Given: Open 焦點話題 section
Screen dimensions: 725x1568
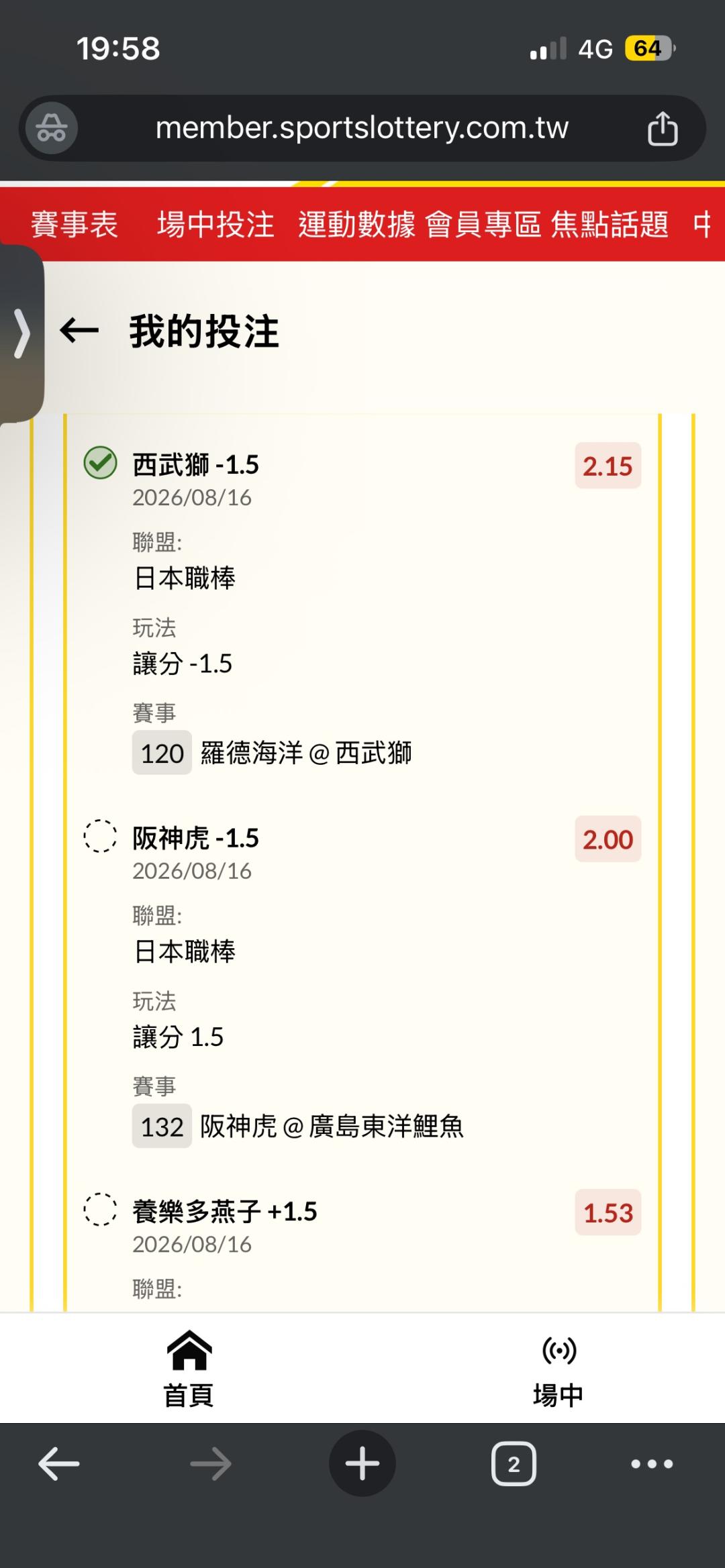Looking at the screenshot, I should (x=610, y=224).
